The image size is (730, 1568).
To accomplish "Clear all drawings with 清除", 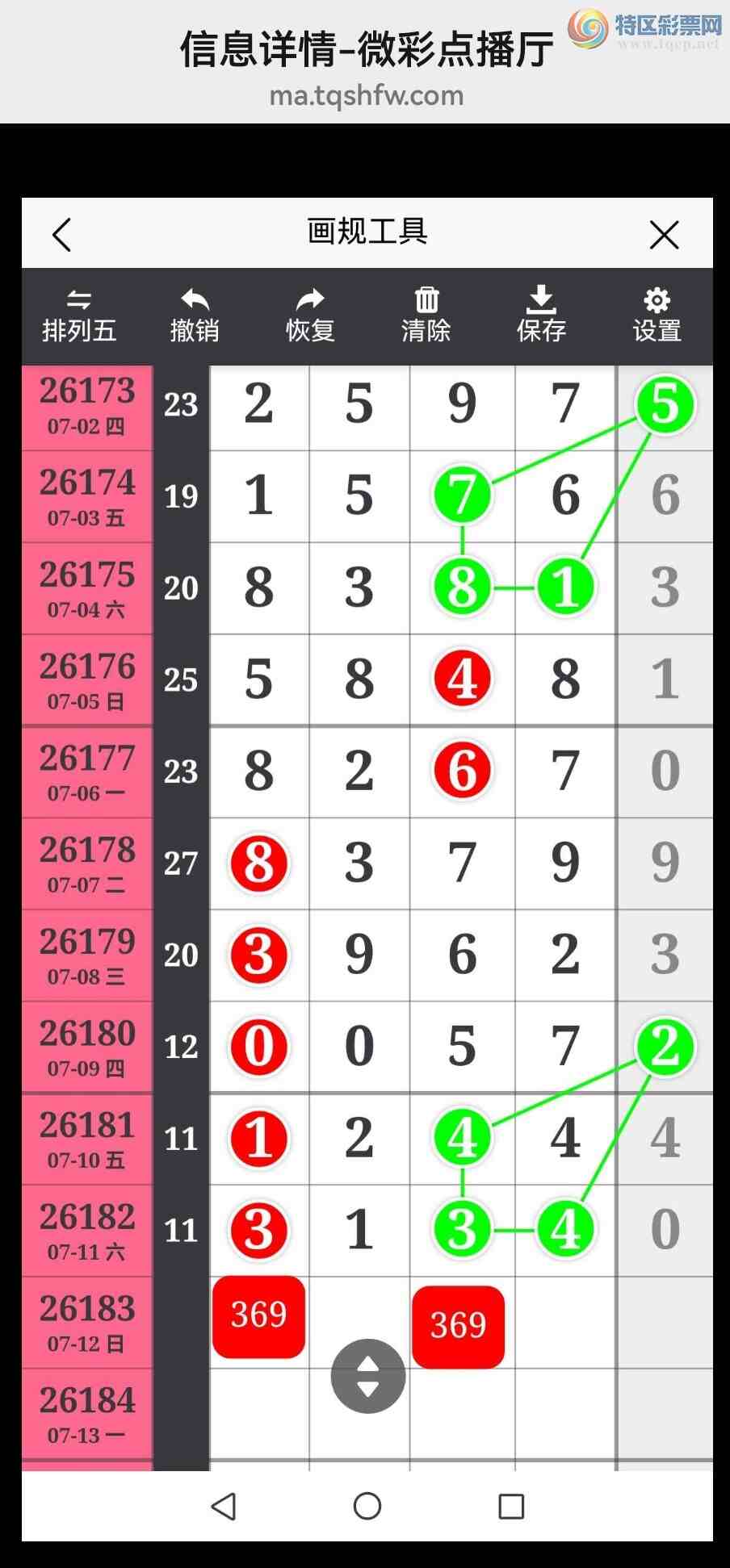I will click(x=426, y=316).
